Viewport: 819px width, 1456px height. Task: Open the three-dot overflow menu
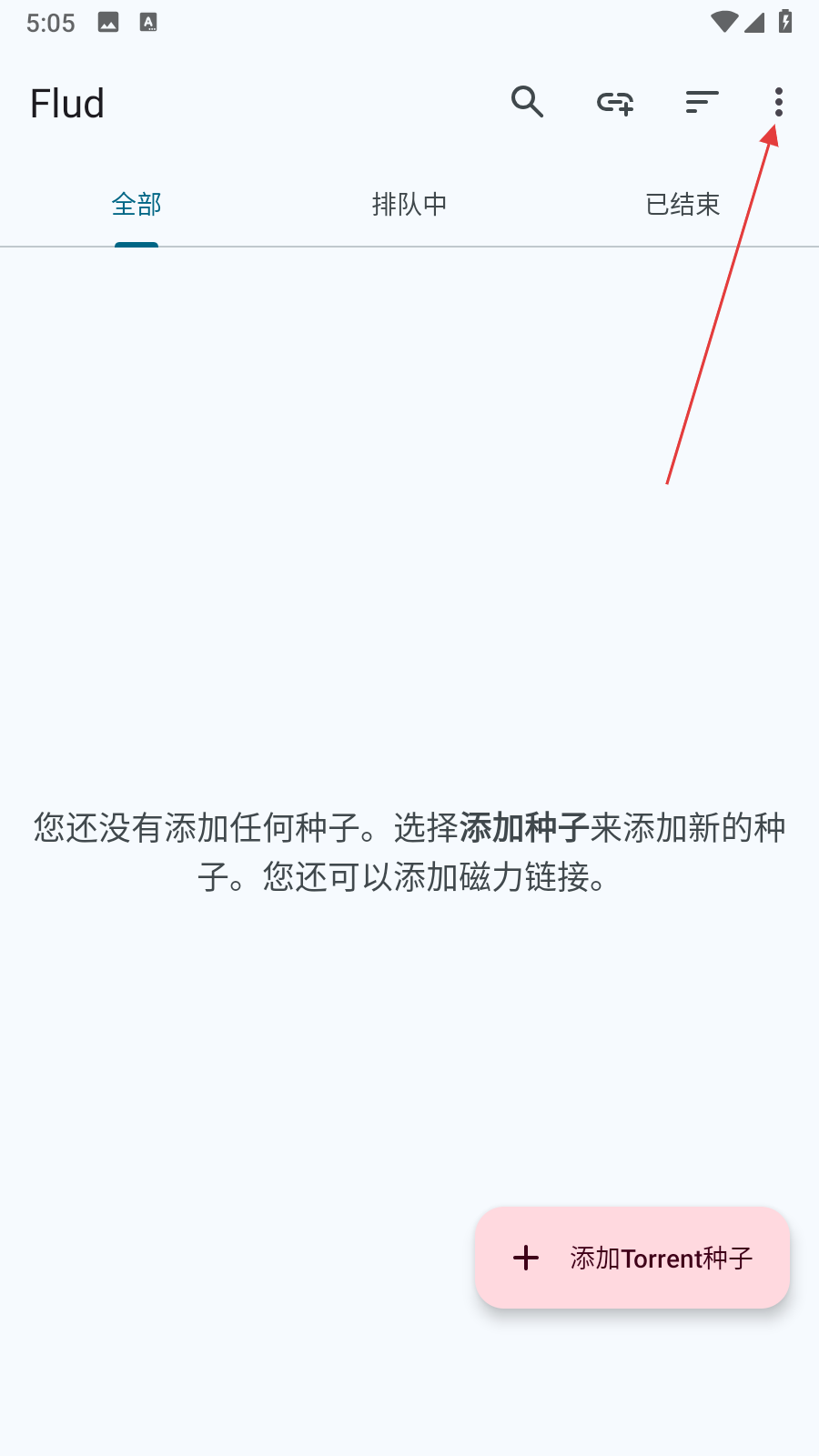tap(778, 102)
